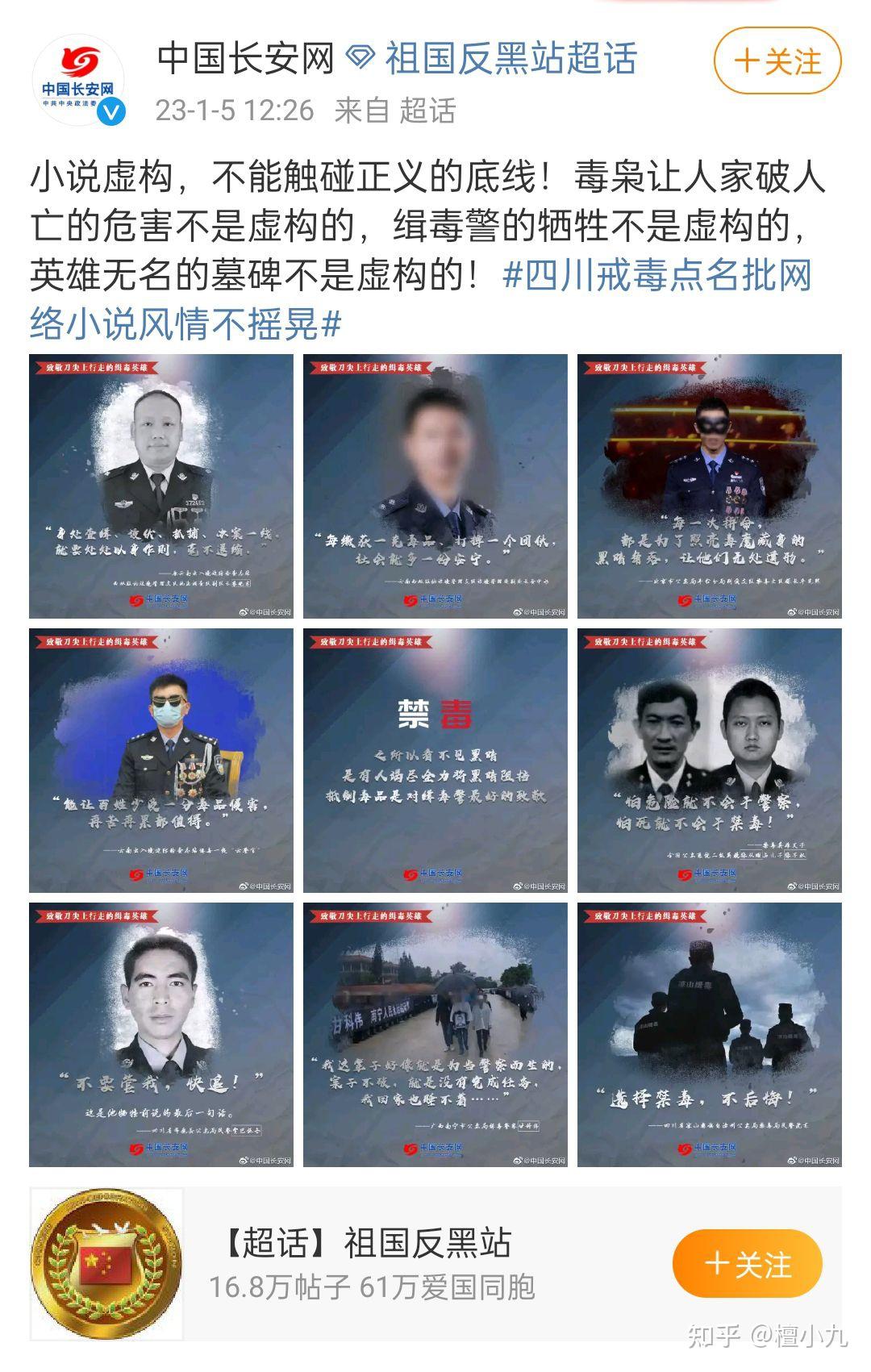This screenshot has width=871, height=1372.
Task: View the image quoting "怕危险就不会干警察"
Action: tap(710, 761)
